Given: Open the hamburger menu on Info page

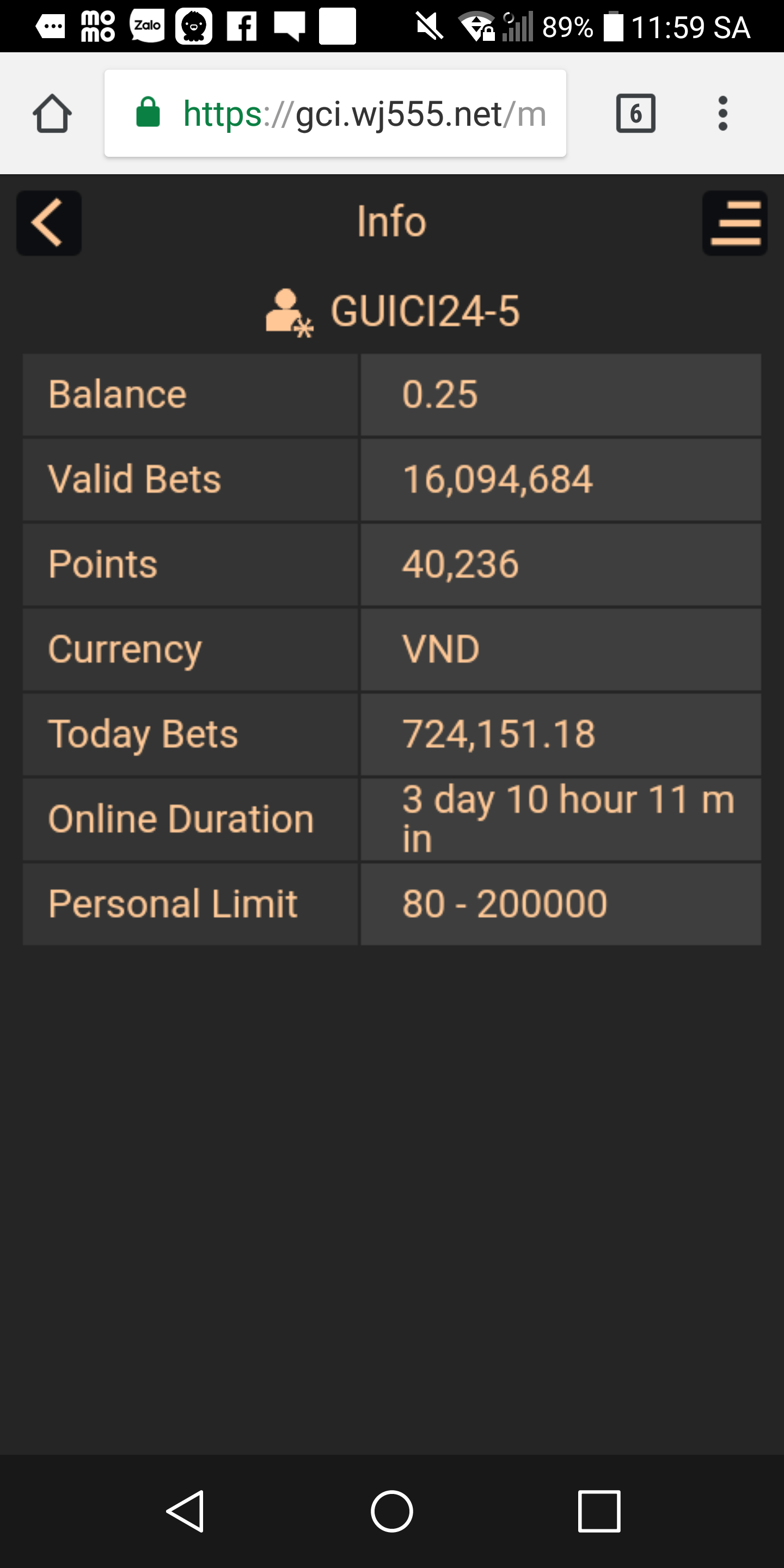Looking at the screenshot, I should pos(734,223).
